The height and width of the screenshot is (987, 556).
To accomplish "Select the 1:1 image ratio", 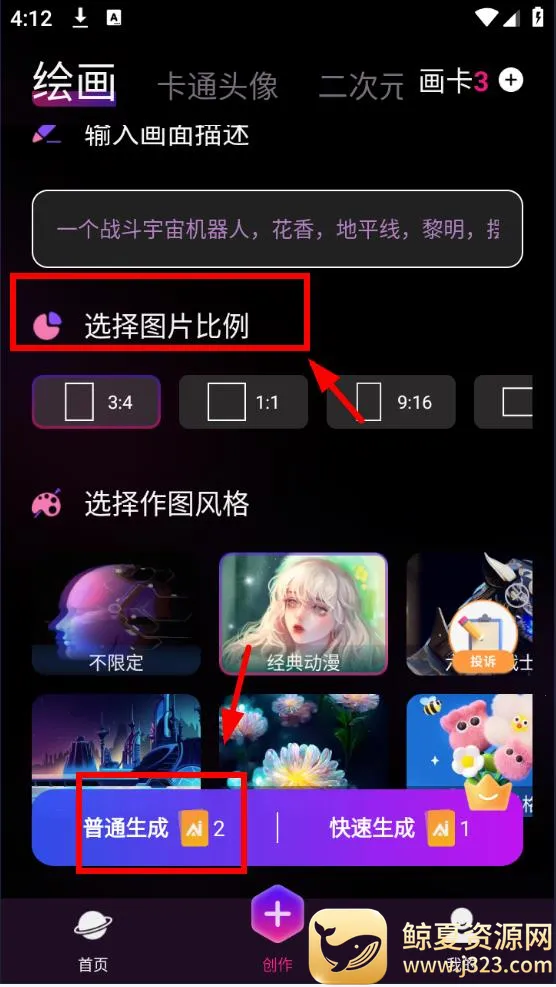I will coord(244,402).
